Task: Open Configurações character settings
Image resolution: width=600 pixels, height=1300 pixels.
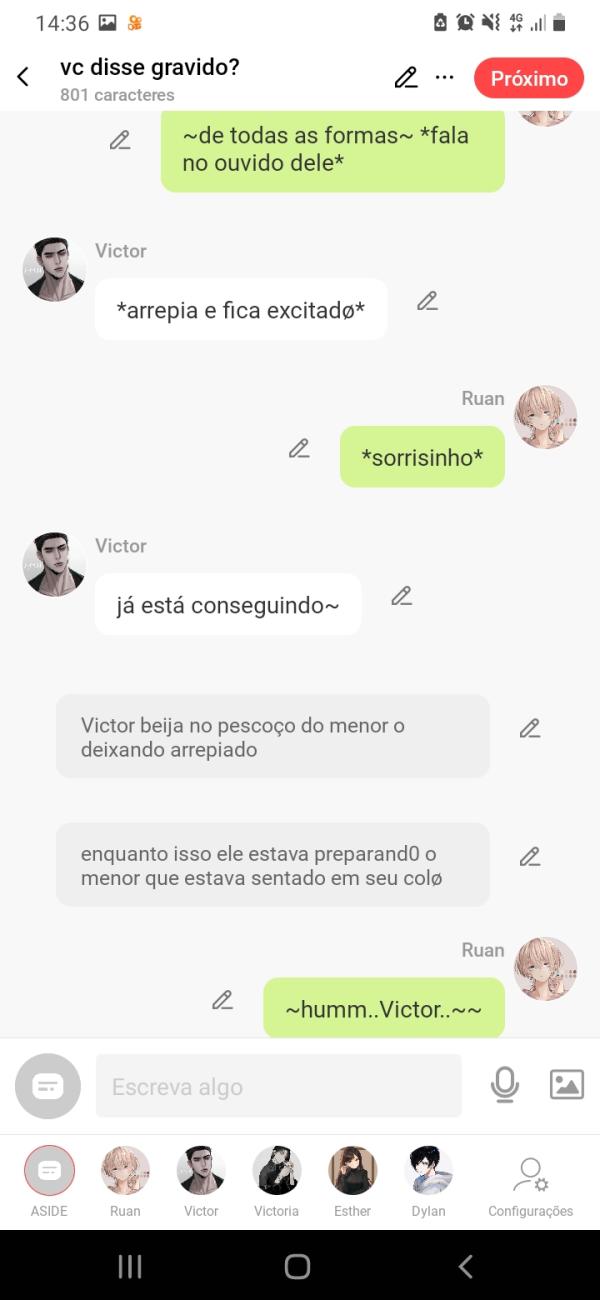Action: [x=530, y=1180]
